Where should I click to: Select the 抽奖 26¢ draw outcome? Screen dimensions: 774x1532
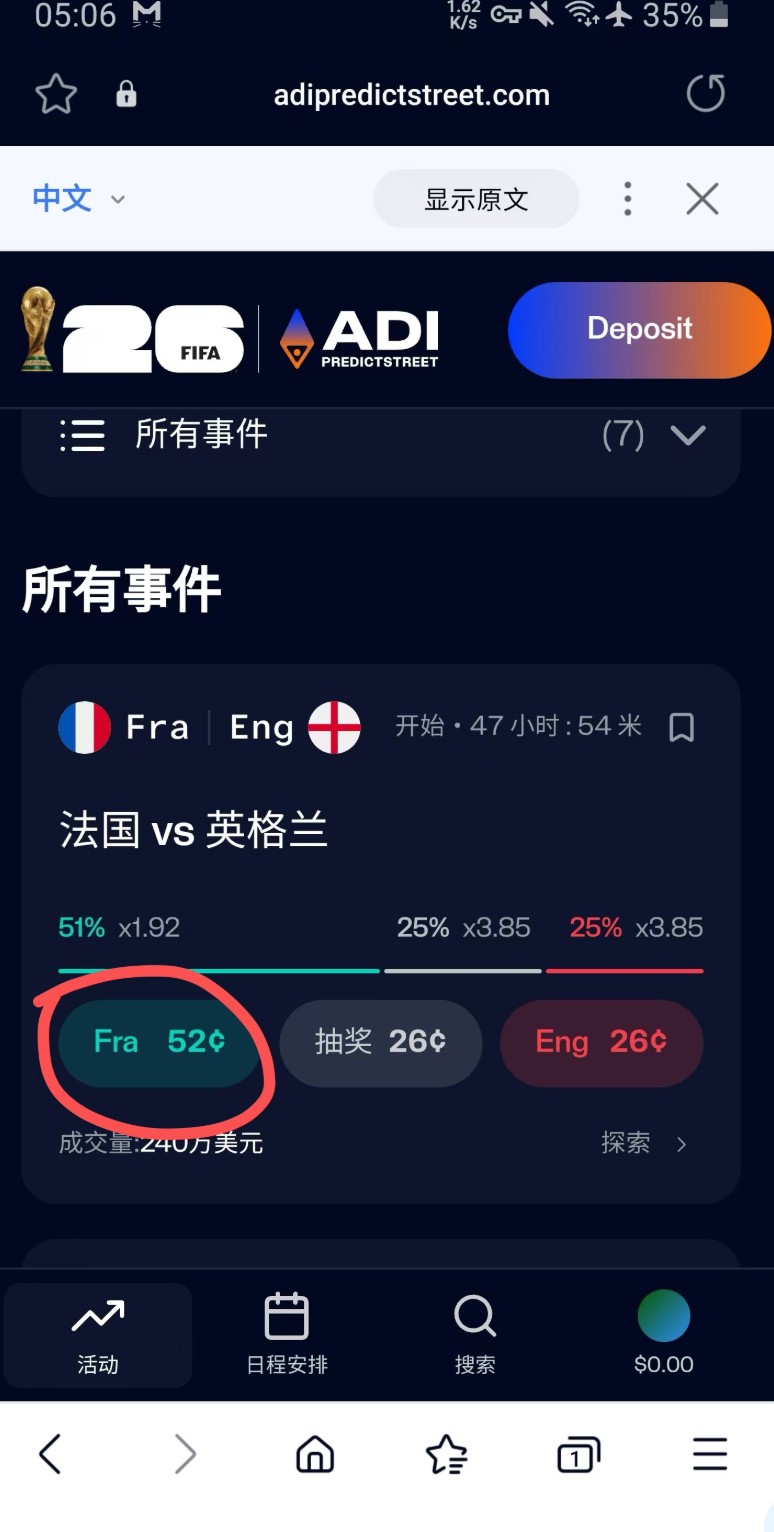pos(381,1042)
